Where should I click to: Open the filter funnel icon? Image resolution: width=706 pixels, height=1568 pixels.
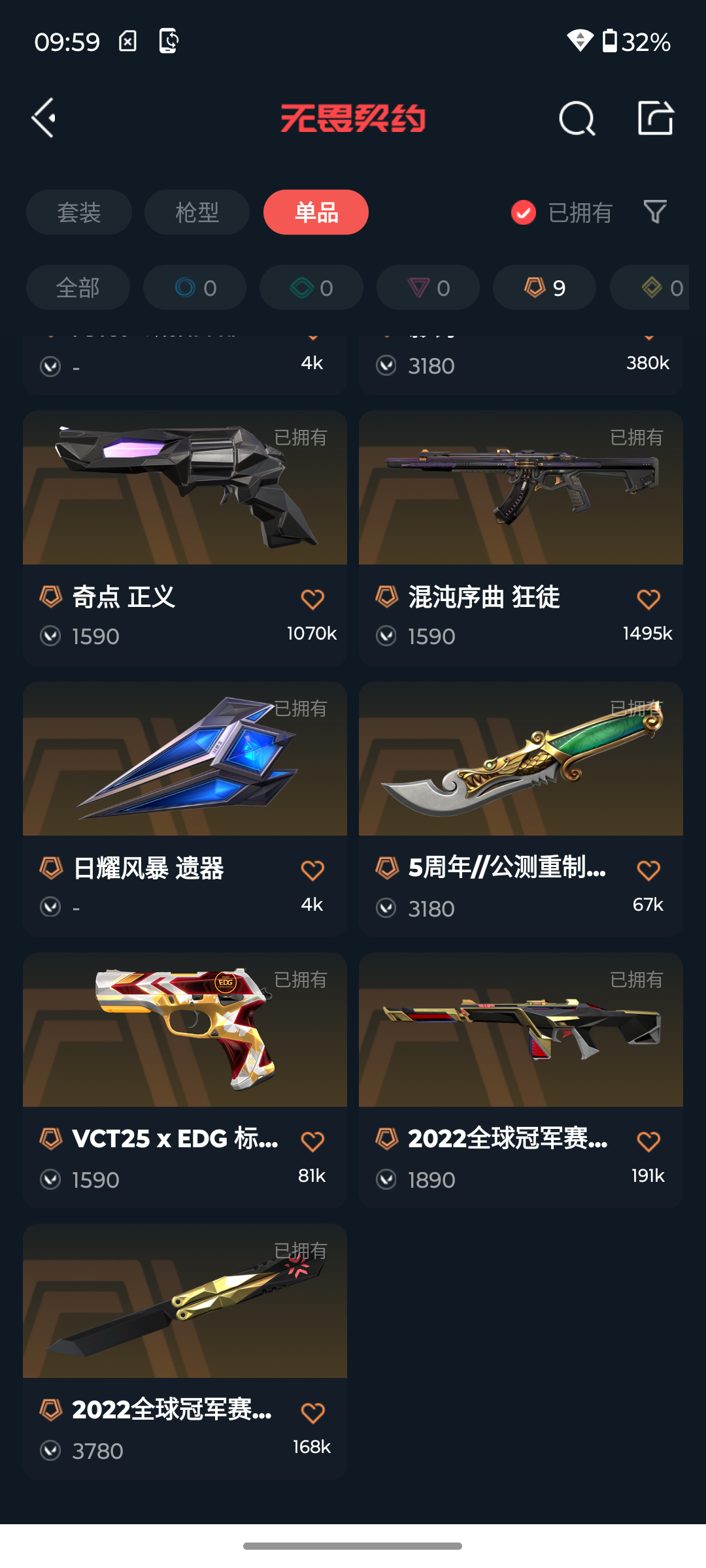[655, 212]
